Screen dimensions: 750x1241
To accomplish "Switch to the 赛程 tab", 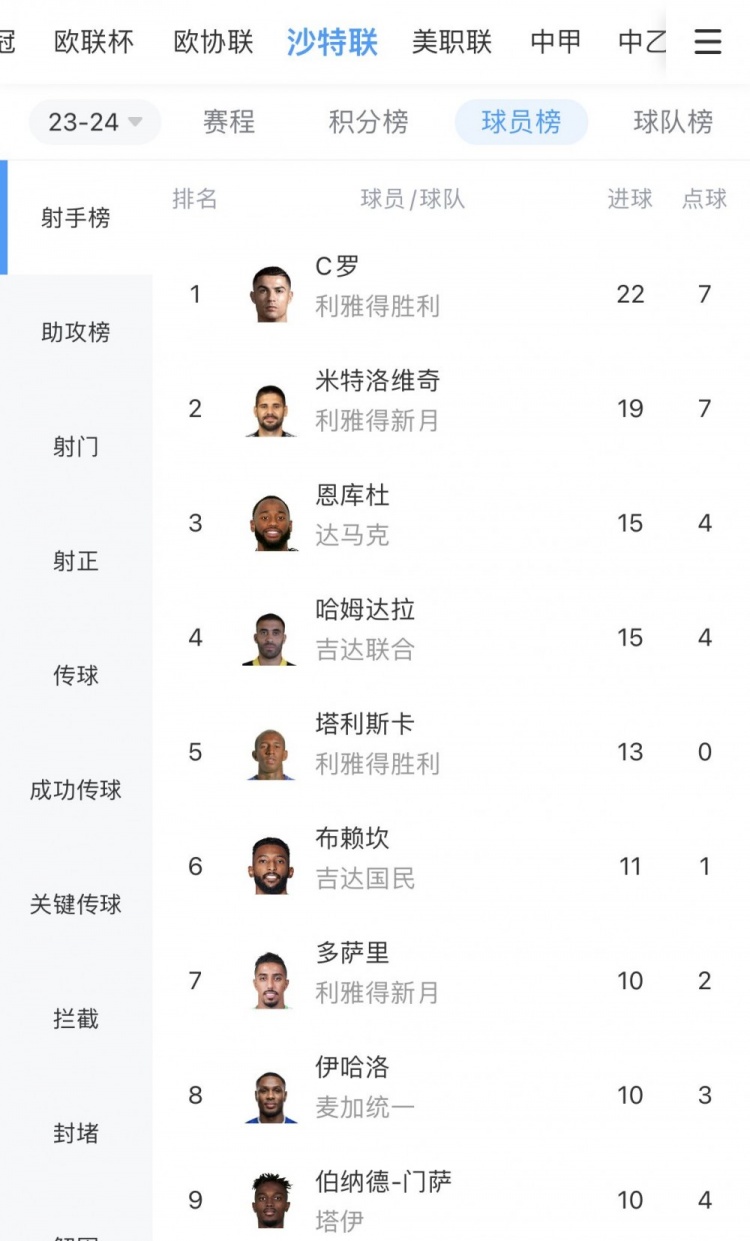I will pos(229,122).
